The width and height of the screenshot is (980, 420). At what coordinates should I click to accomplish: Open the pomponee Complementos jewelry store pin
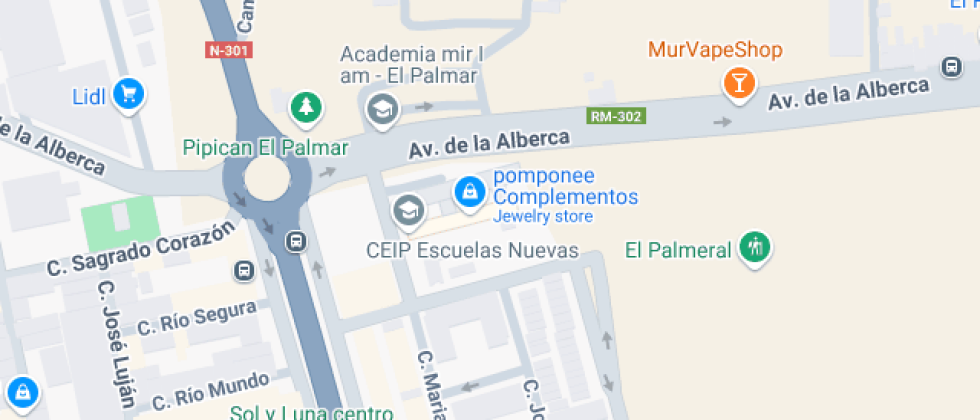coord(469,191)
